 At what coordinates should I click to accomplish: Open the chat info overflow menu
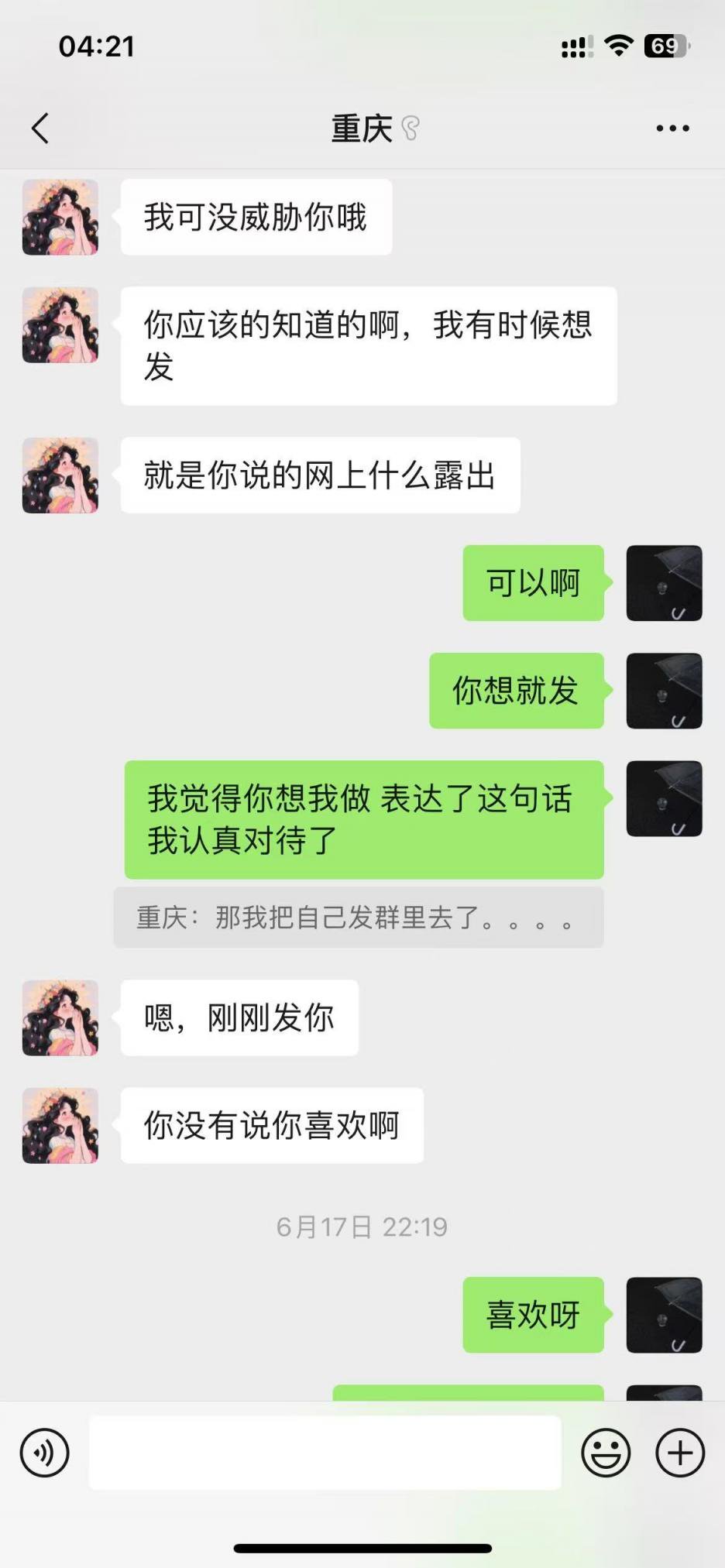point(672,129)
